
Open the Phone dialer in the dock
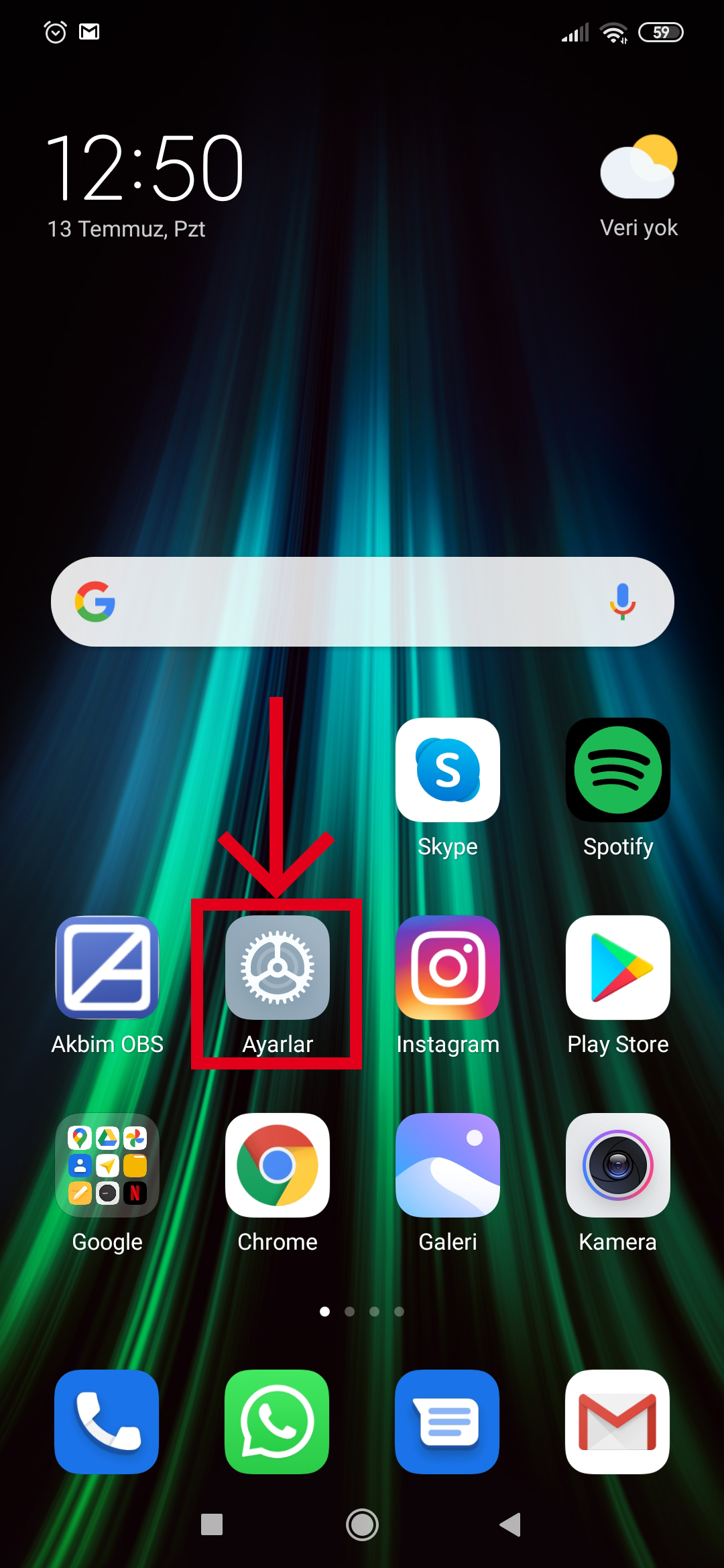107,1421
